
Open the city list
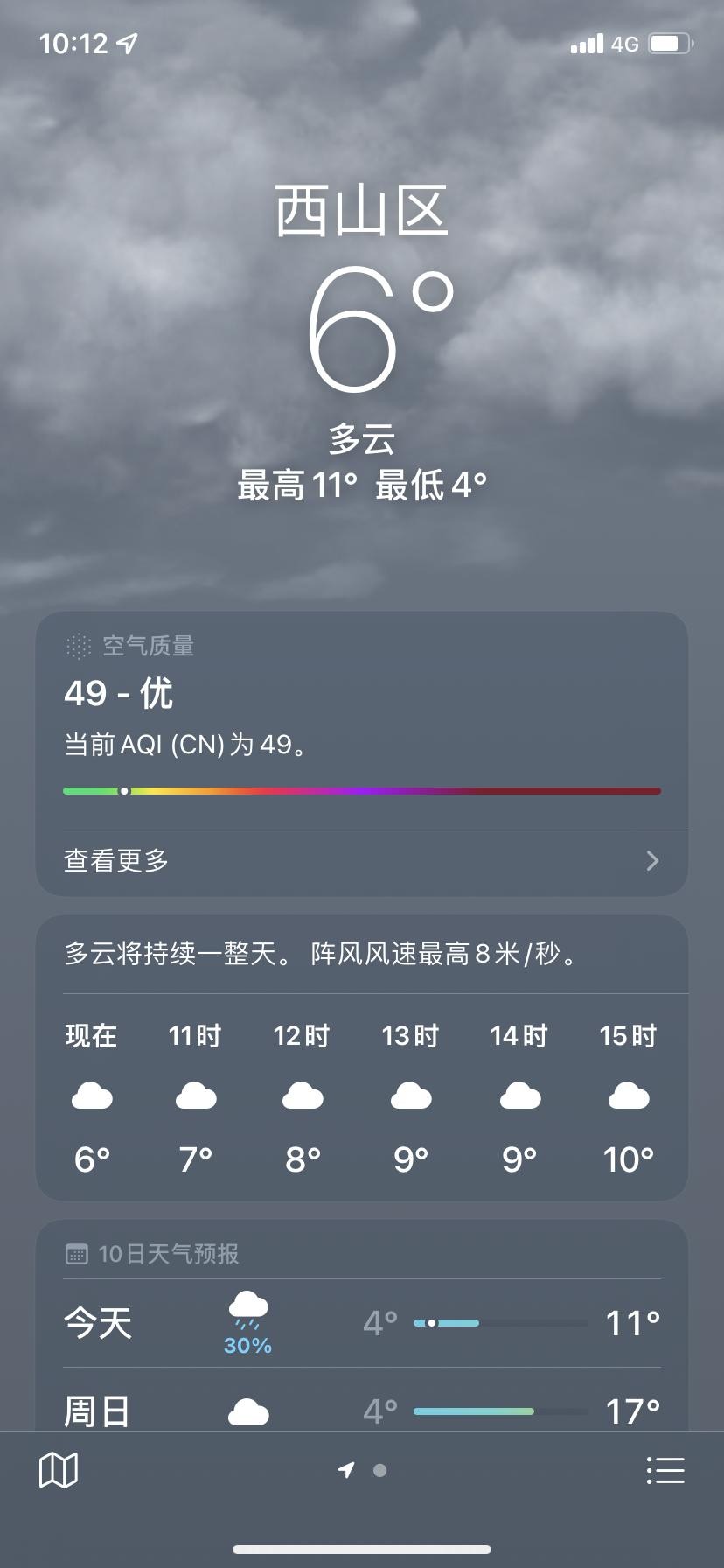coord(665,1470)
